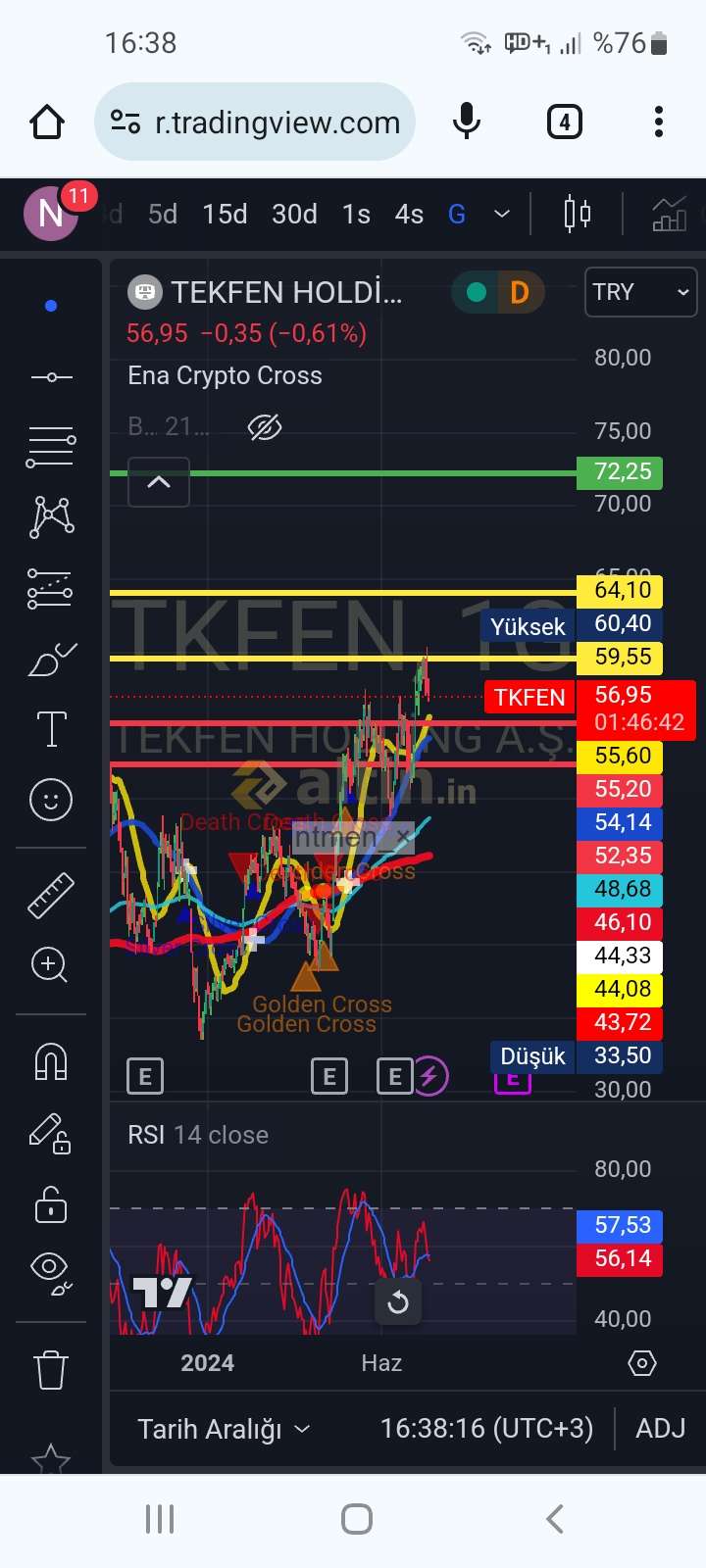Toggle visibility of the hidden indicator
Image resolution: width=706 pixels, height=1568 pixels.
click(x=265, y=426)
